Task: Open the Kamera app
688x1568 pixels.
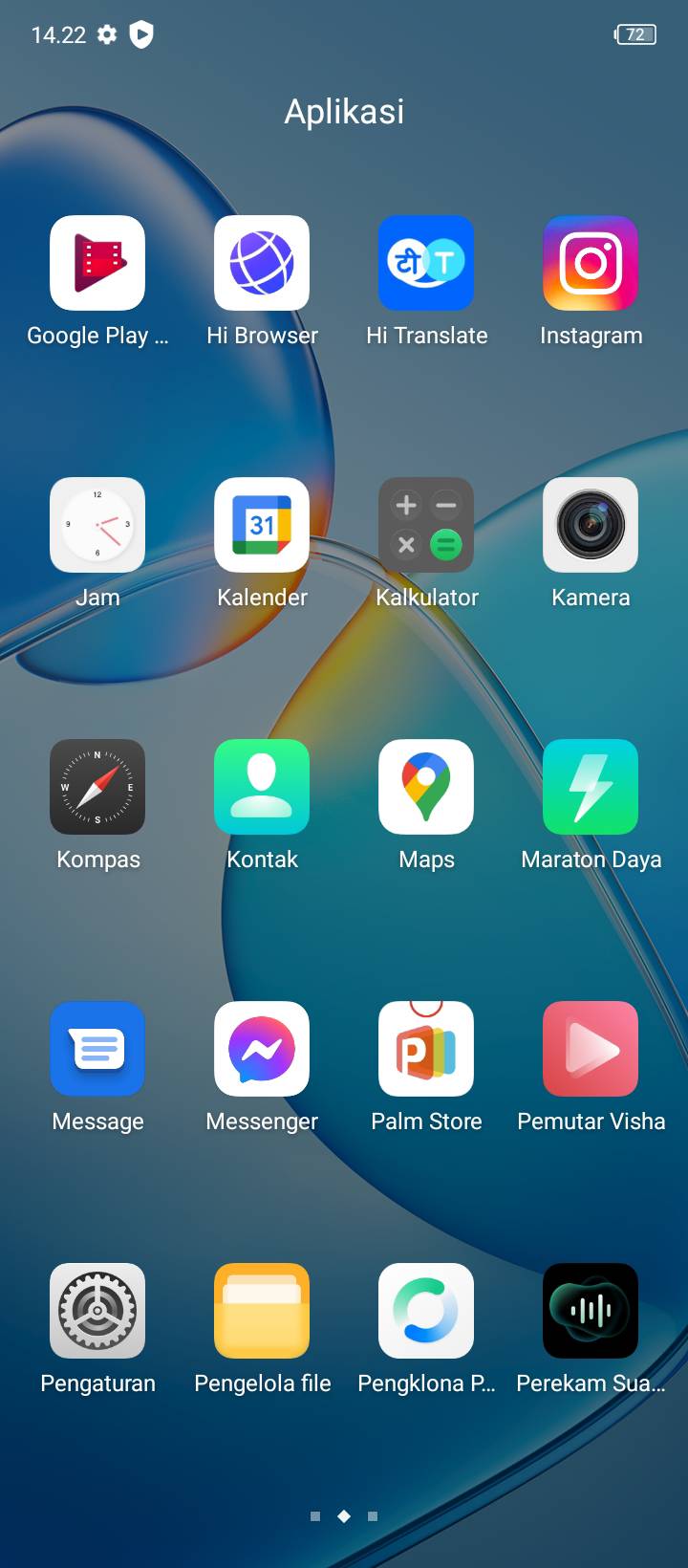Action: 591,525
